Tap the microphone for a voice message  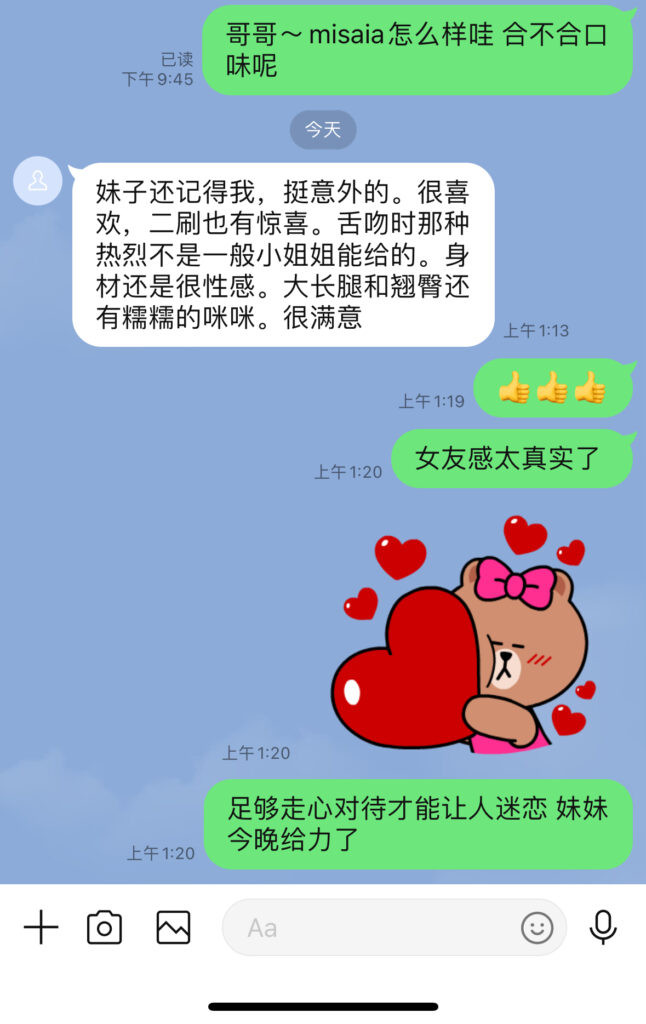tap(603, 928)
